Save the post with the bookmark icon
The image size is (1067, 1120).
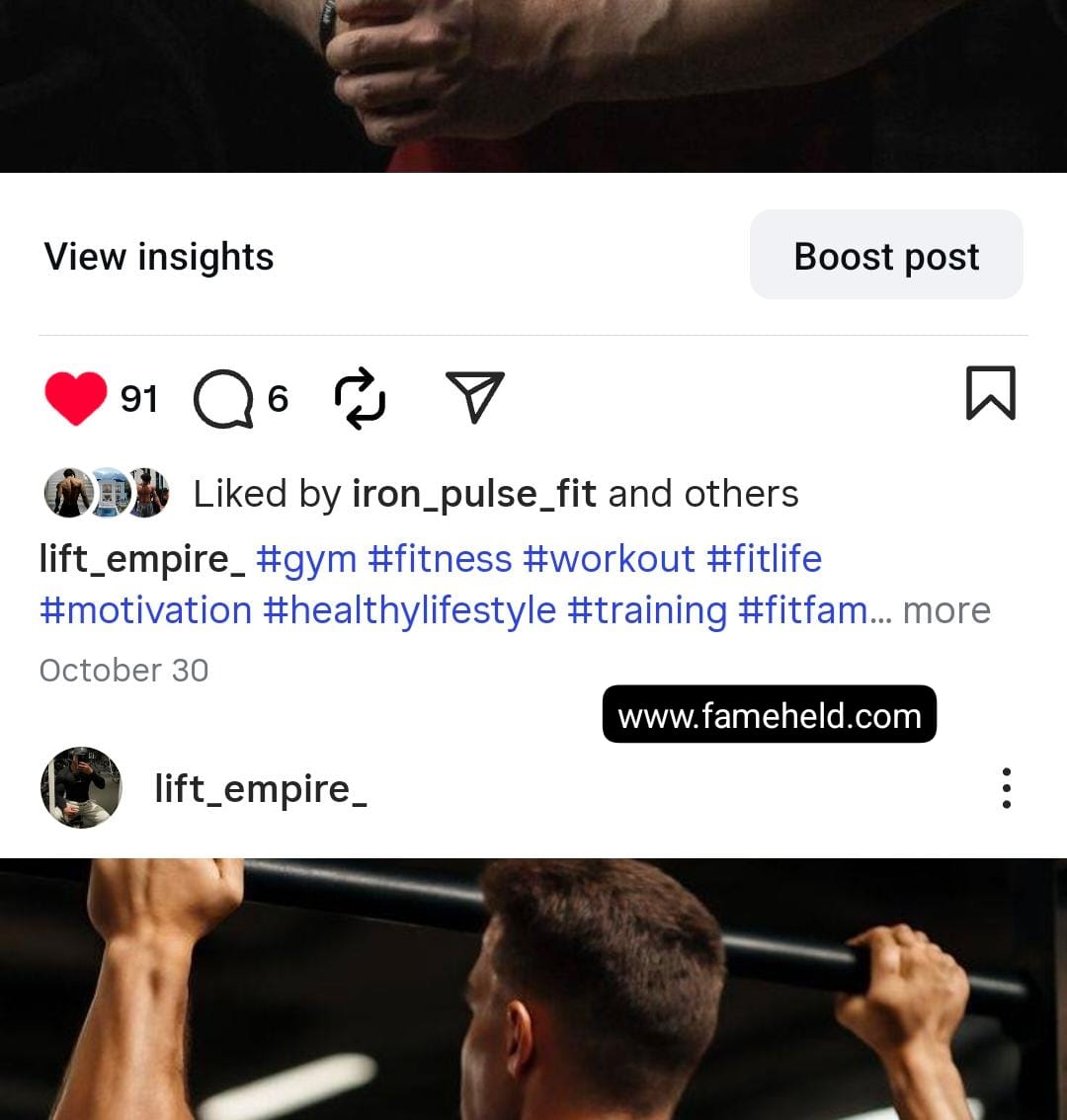[990, 393]
